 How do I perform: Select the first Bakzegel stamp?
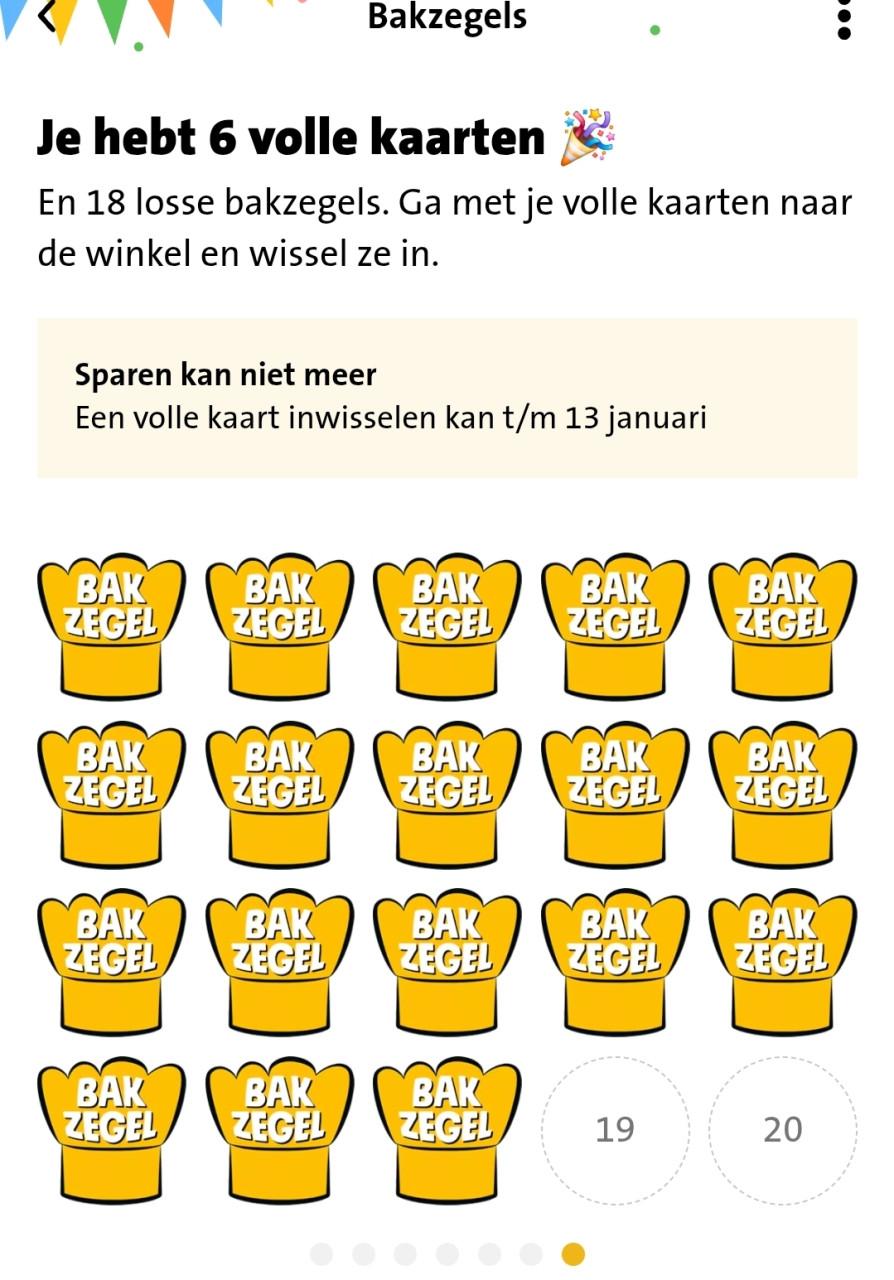pos(110,626)
